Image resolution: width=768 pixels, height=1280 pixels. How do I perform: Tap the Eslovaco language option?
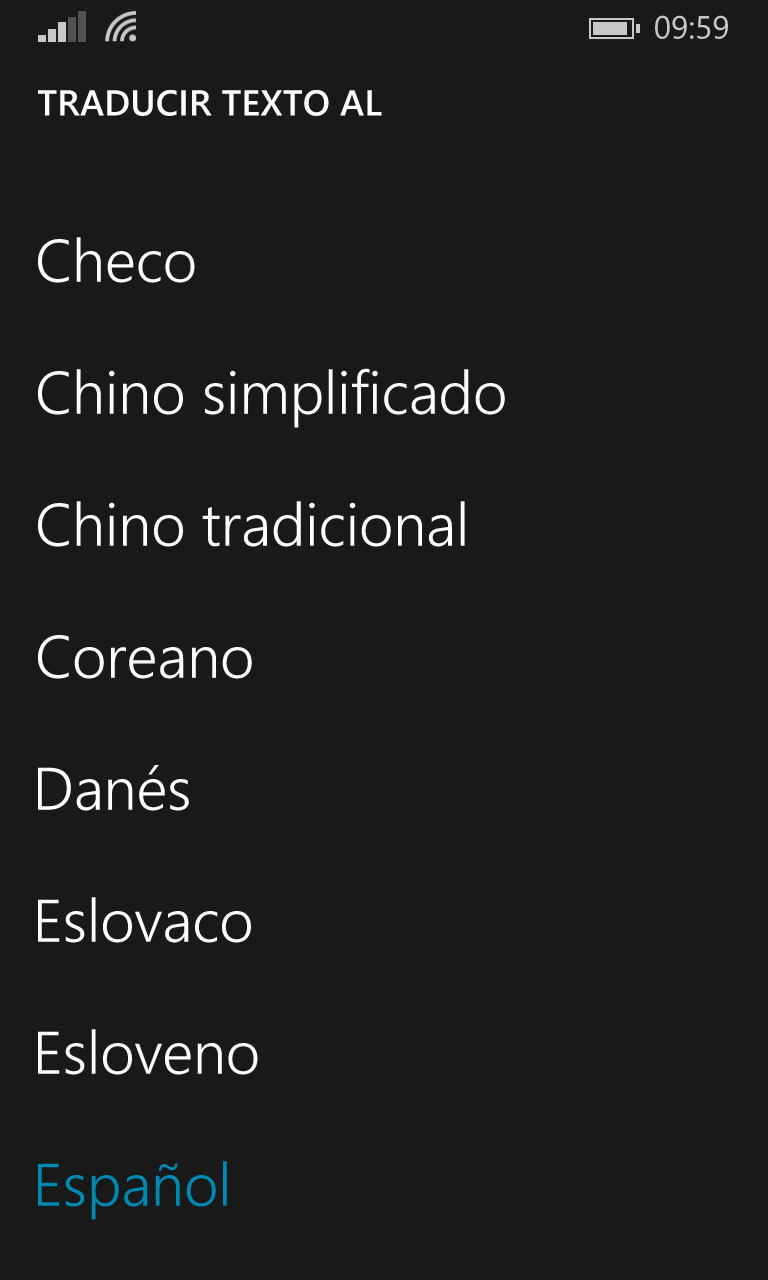(x=144, y=922)
